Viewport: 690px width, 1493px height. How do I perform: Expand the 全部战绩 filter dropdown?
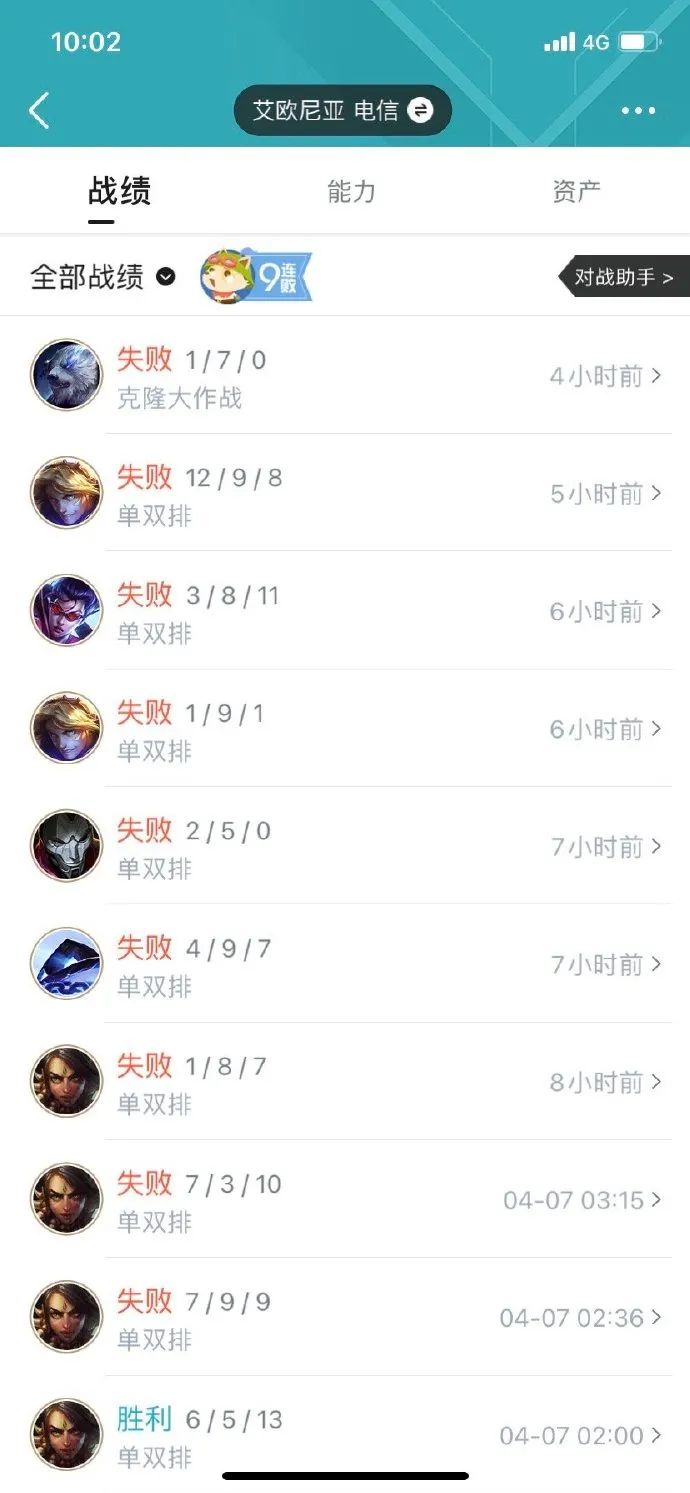pyautogui.click(x=103, y=277)
